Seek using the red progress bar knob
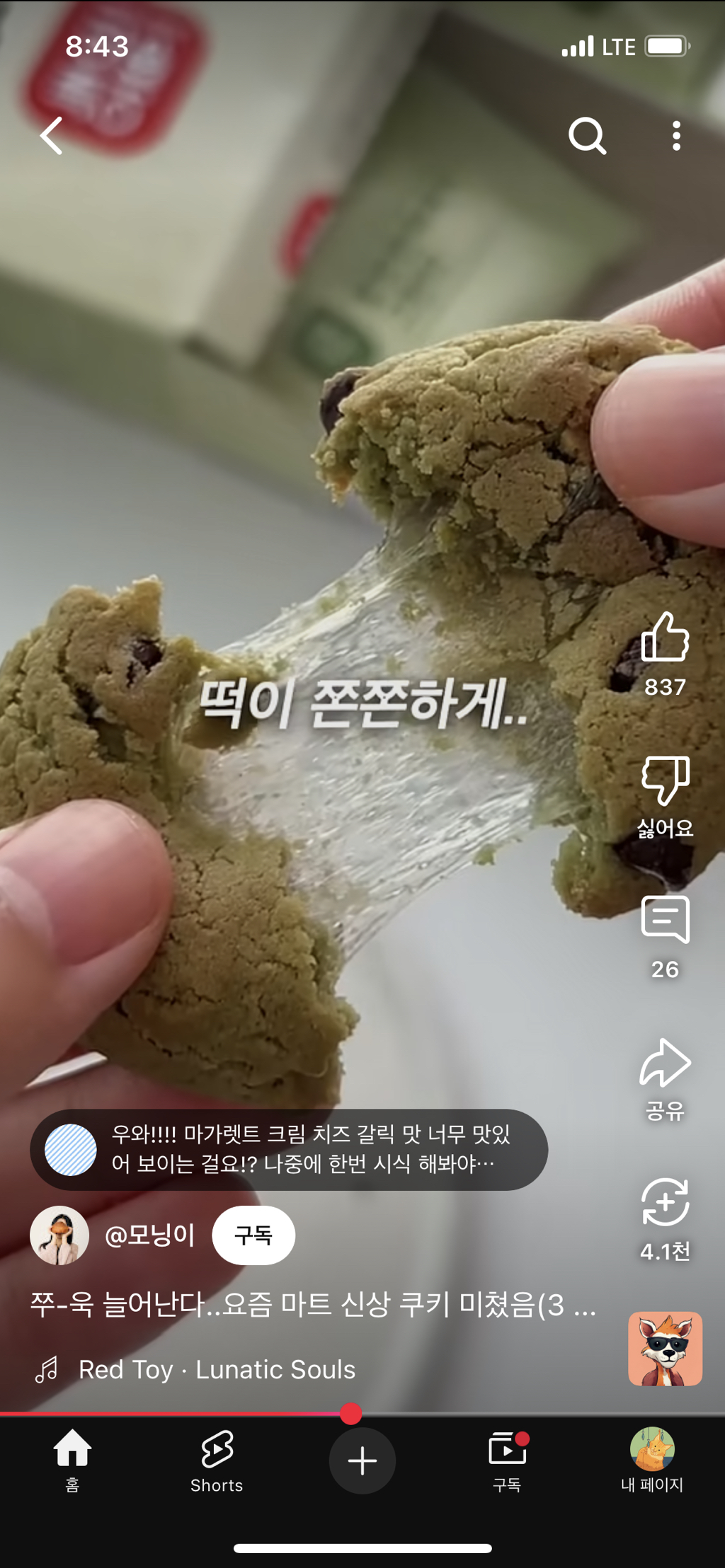 coord(350,1414)
